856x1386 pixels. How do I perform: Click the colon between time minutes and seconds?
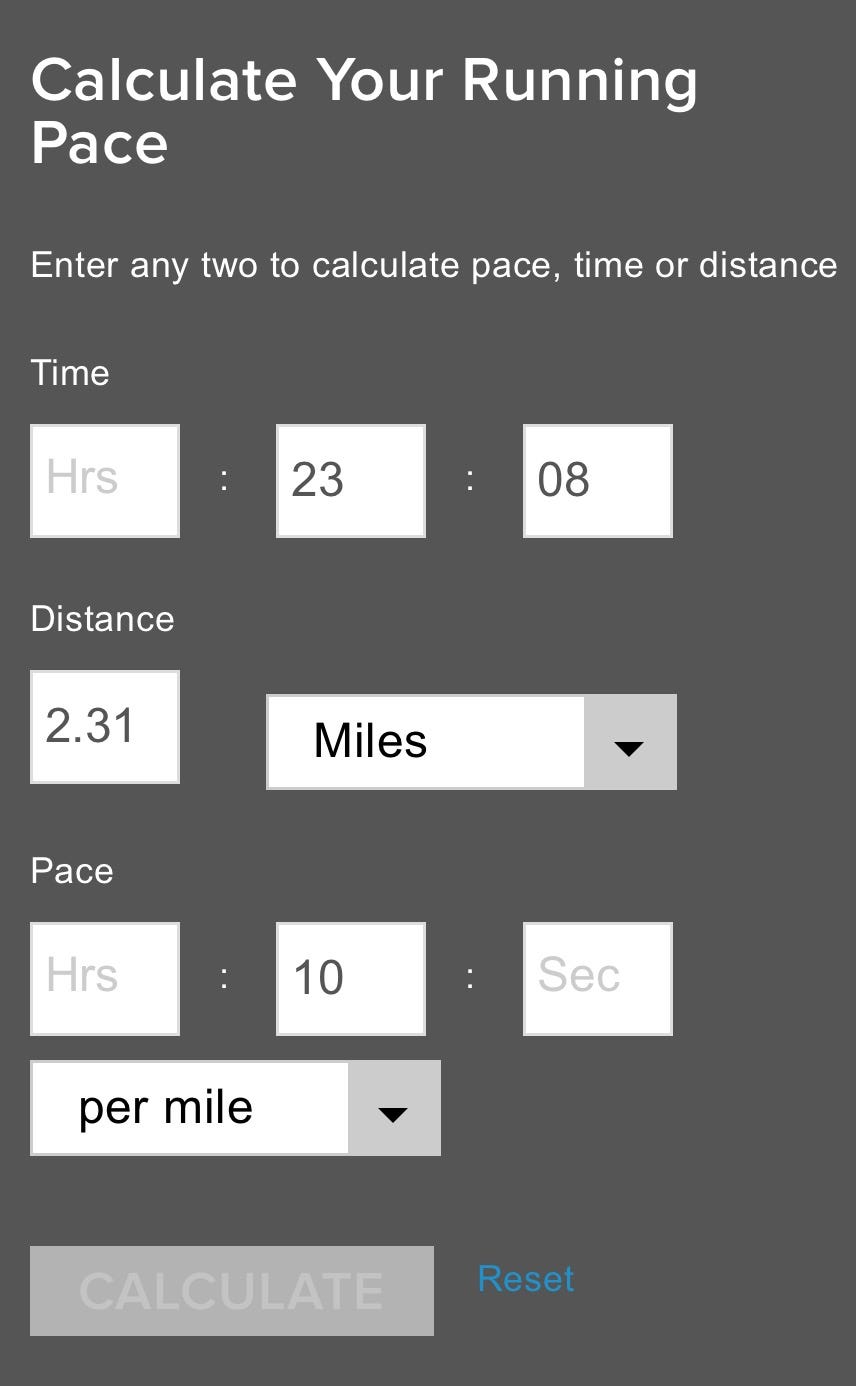click(470, 480)
